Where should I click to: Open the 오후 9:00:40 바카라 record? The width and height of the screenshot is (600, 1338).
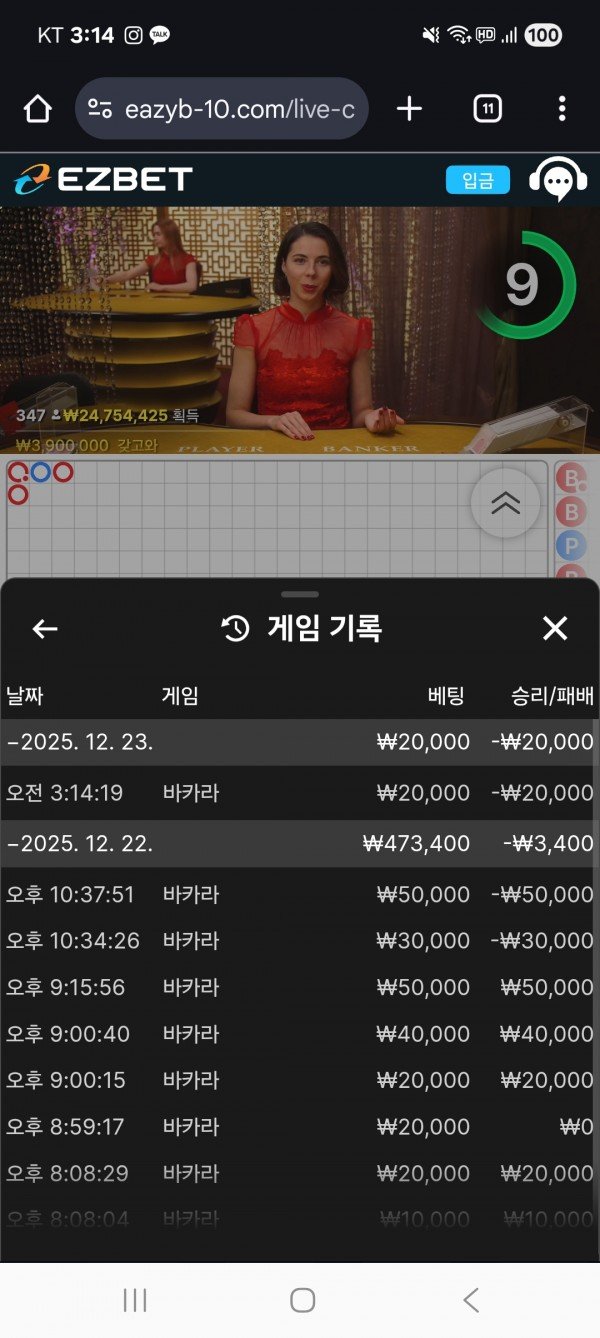pyautogui.click(x=300, y=1034)
